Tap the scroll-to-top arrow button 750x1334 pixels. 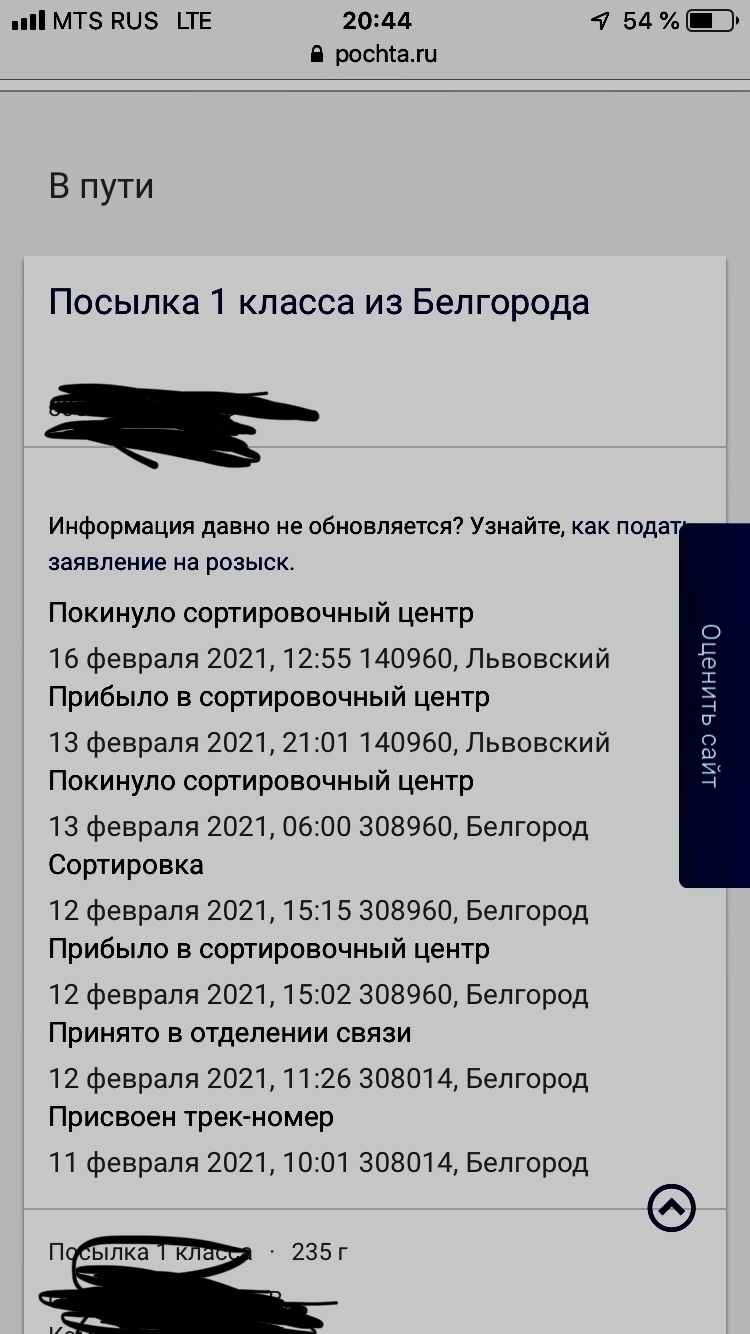pos(671,1209)
